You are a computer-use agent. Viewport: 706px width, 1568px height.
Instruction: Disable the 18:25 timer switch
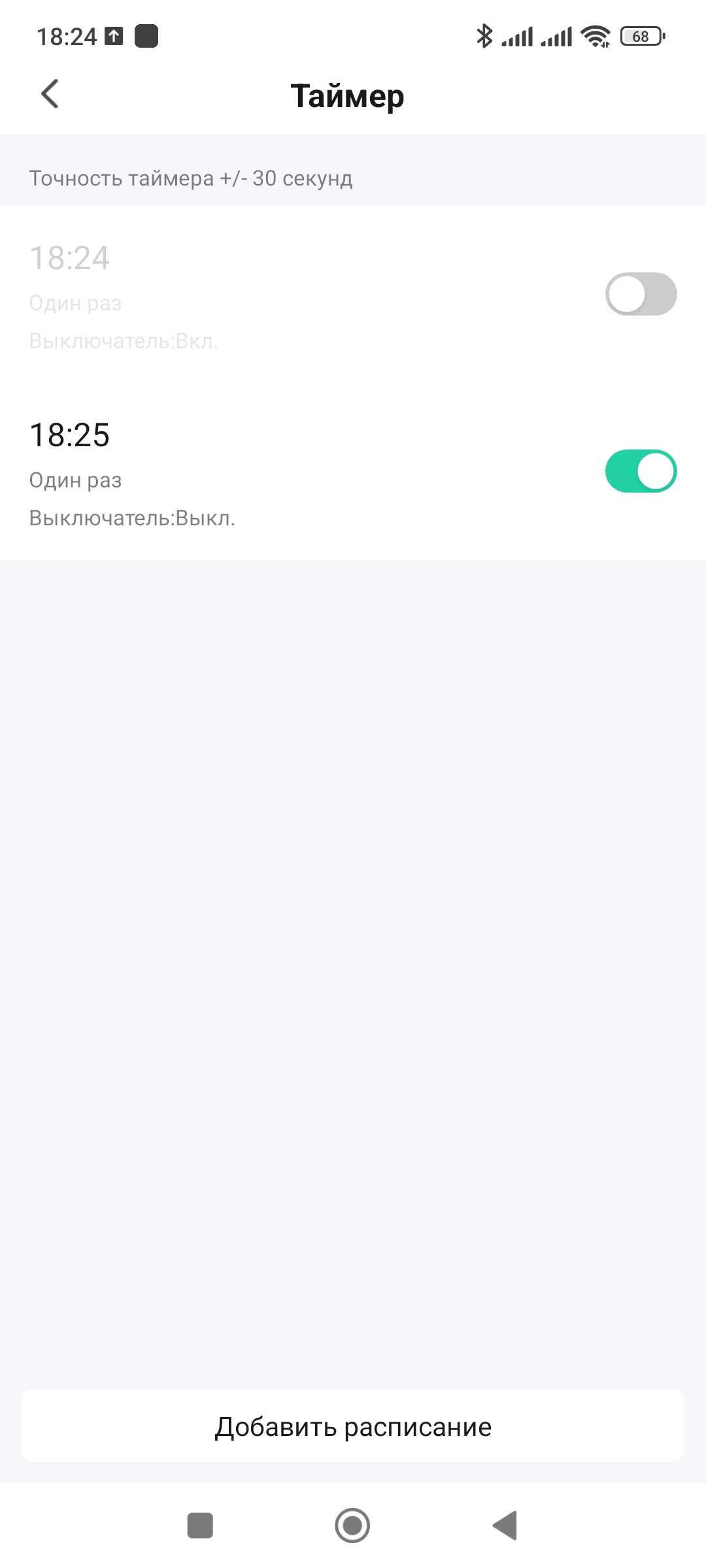click(641, 471)
